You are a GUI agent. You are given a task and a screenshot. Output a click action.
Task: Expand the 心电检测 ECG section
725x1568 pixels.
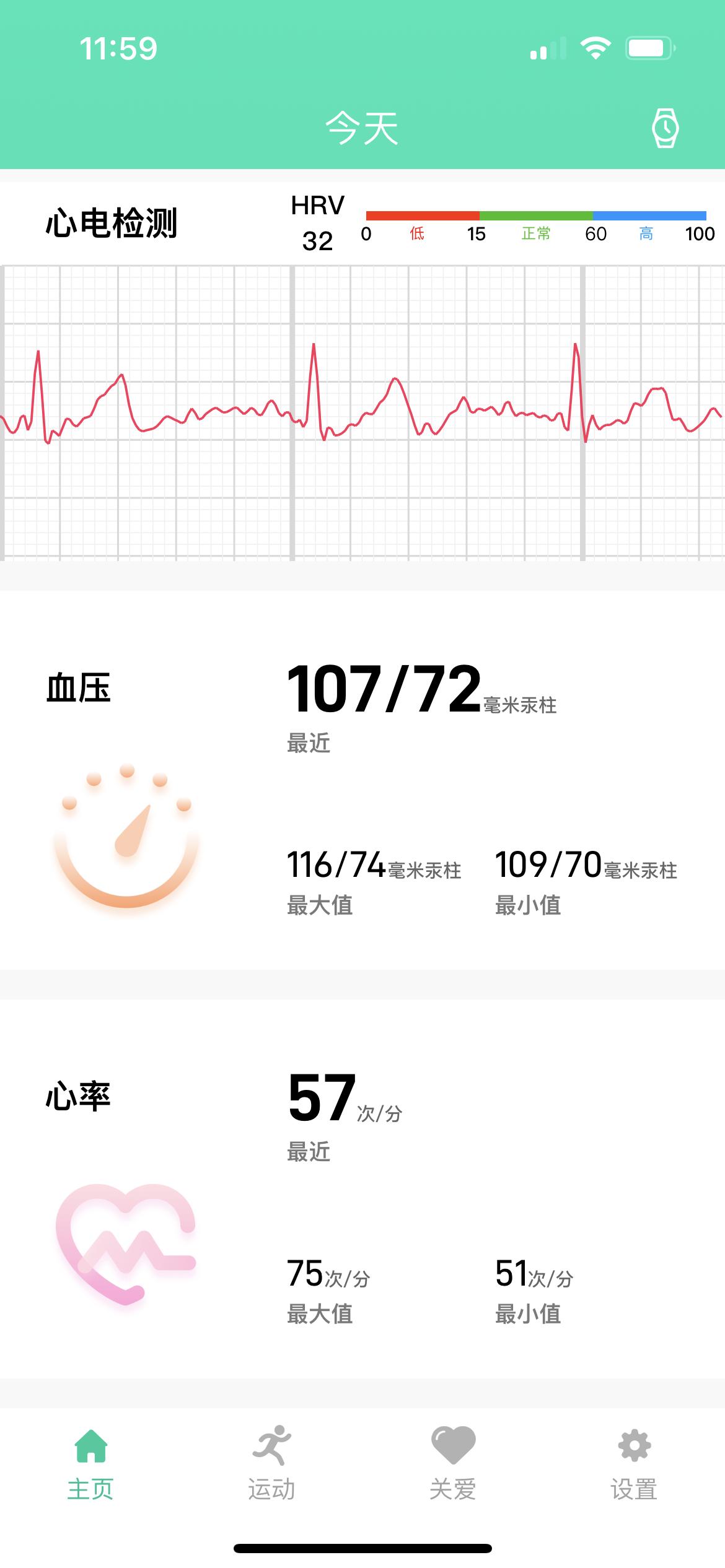[112, 222]
